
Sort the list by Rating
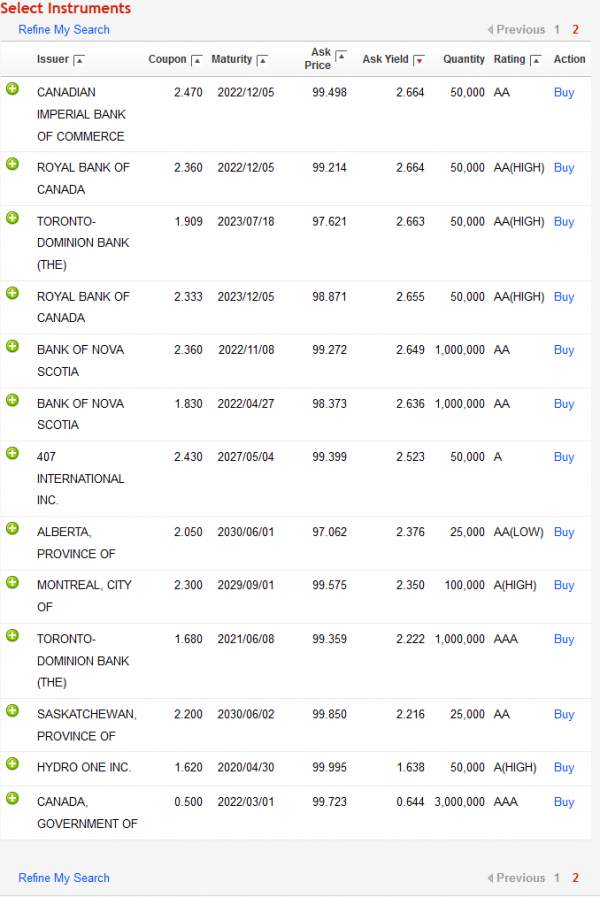(536, 60)
